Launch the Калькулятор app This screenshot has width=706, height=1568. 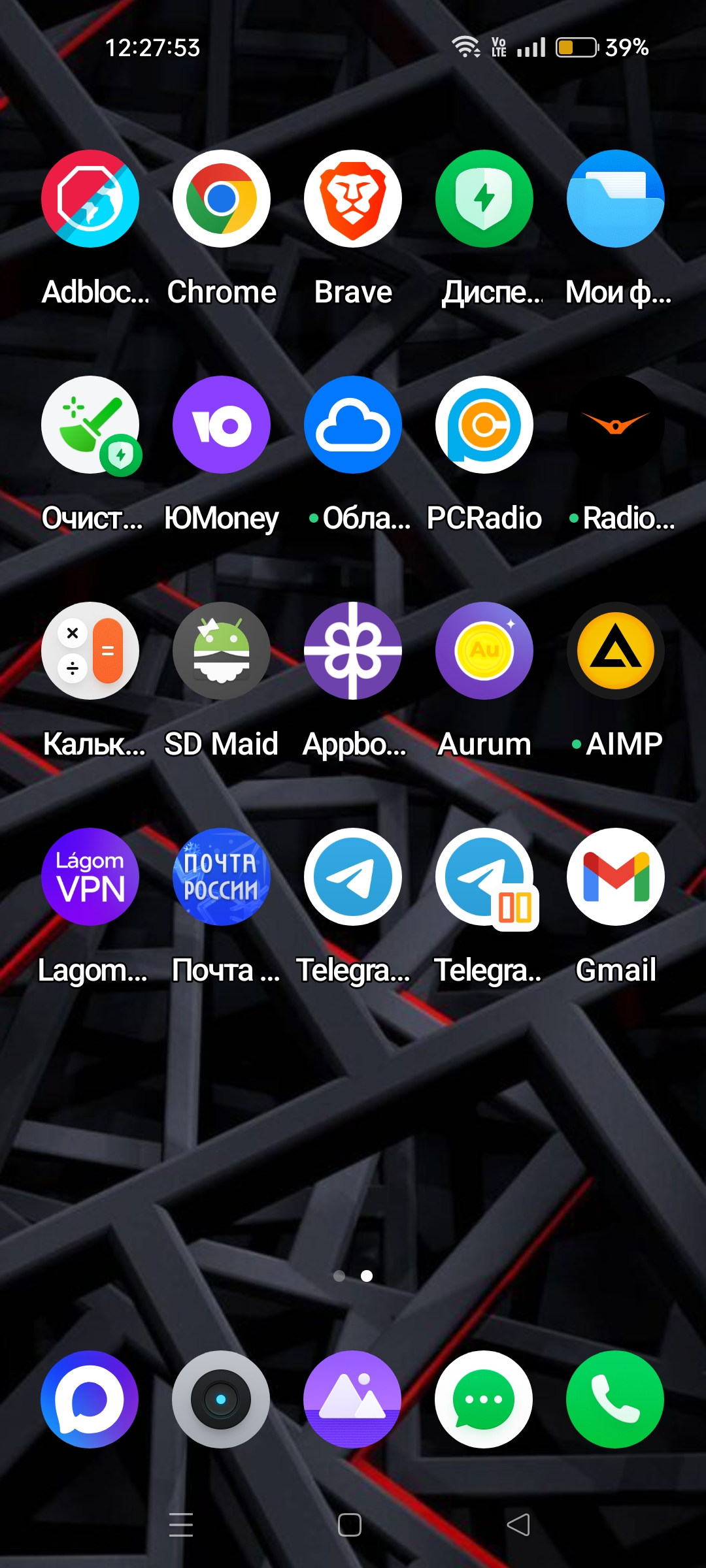pyautogui.click(x=90, y=651)
